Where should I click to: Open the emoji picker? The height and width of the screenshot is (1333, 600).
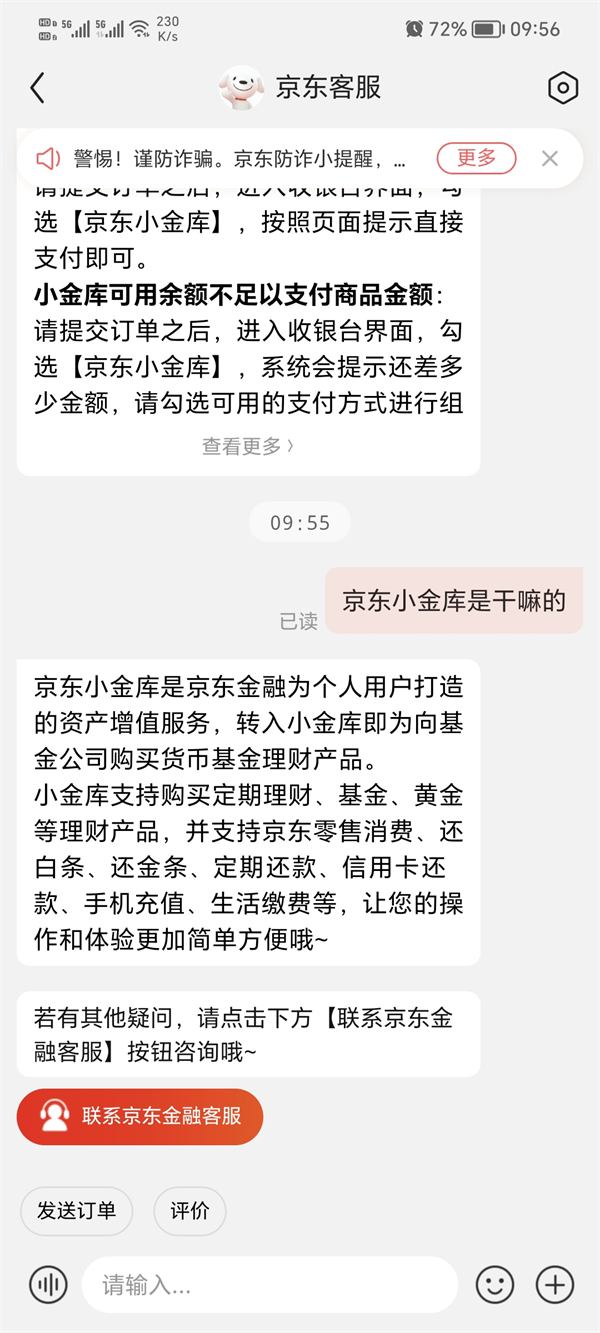[x=495, y=1285]
